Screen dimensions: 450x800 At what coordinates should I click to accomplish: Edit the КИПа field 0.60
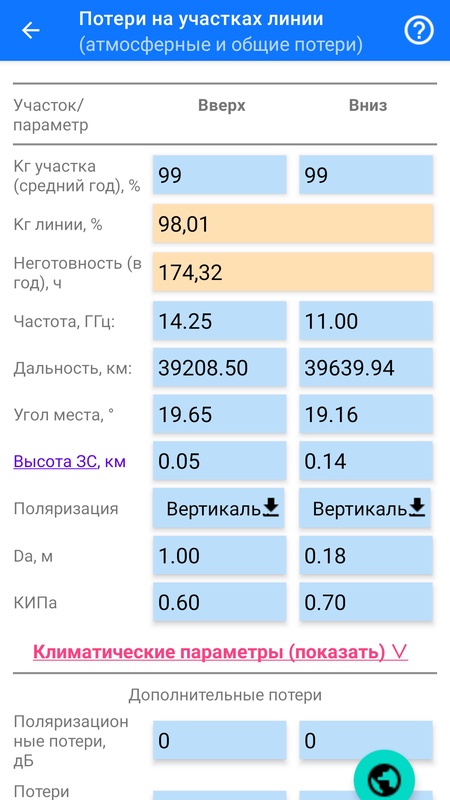tap(219, 602)
